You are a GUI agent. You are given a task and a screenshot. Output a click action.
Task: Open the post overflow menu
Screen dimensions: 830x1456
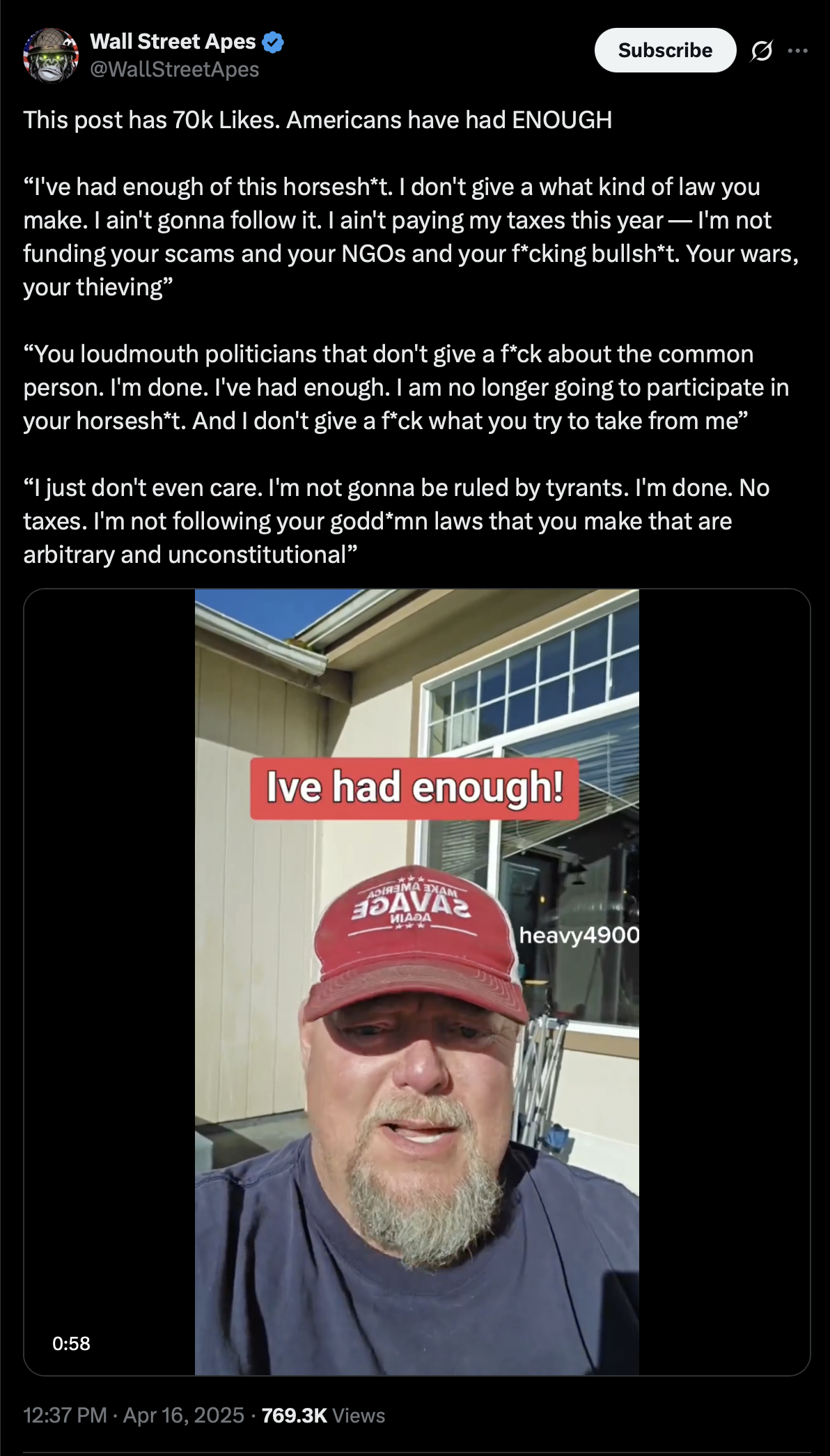(798, 50)
